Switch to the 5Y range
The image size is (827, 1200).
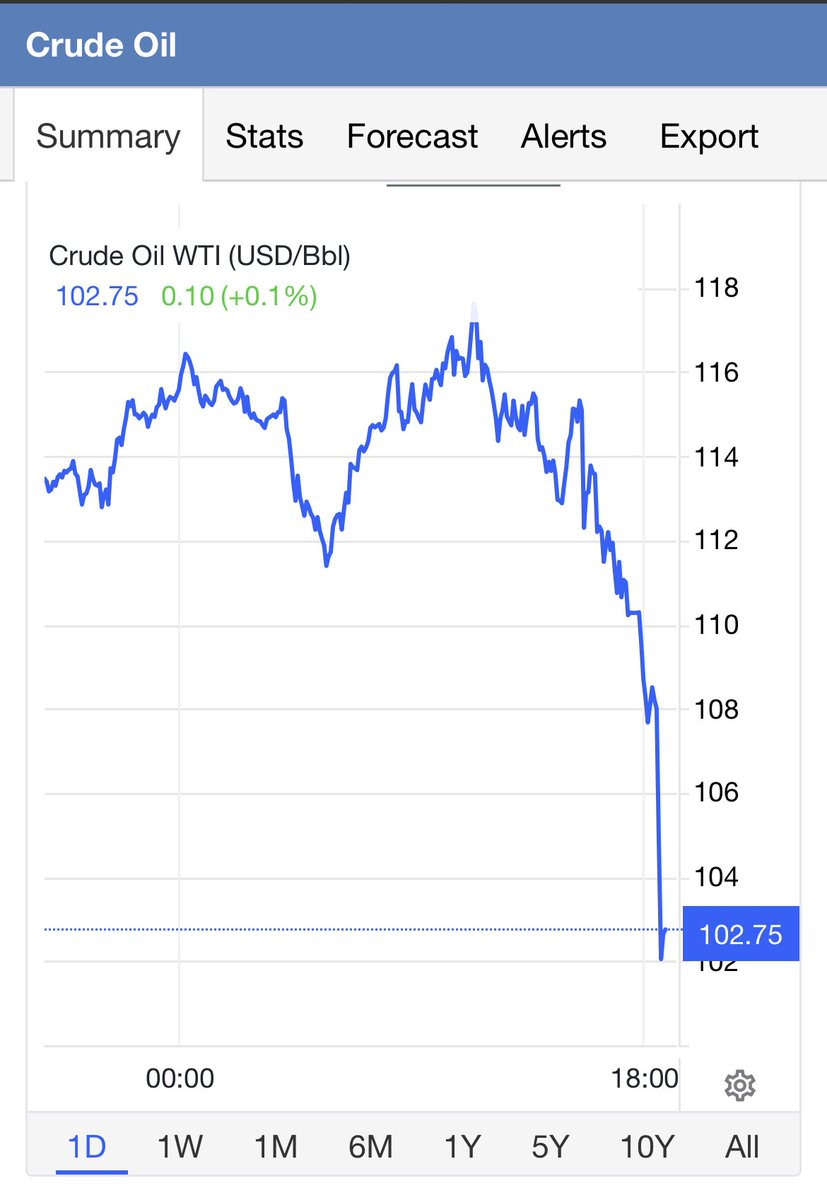550,1146
